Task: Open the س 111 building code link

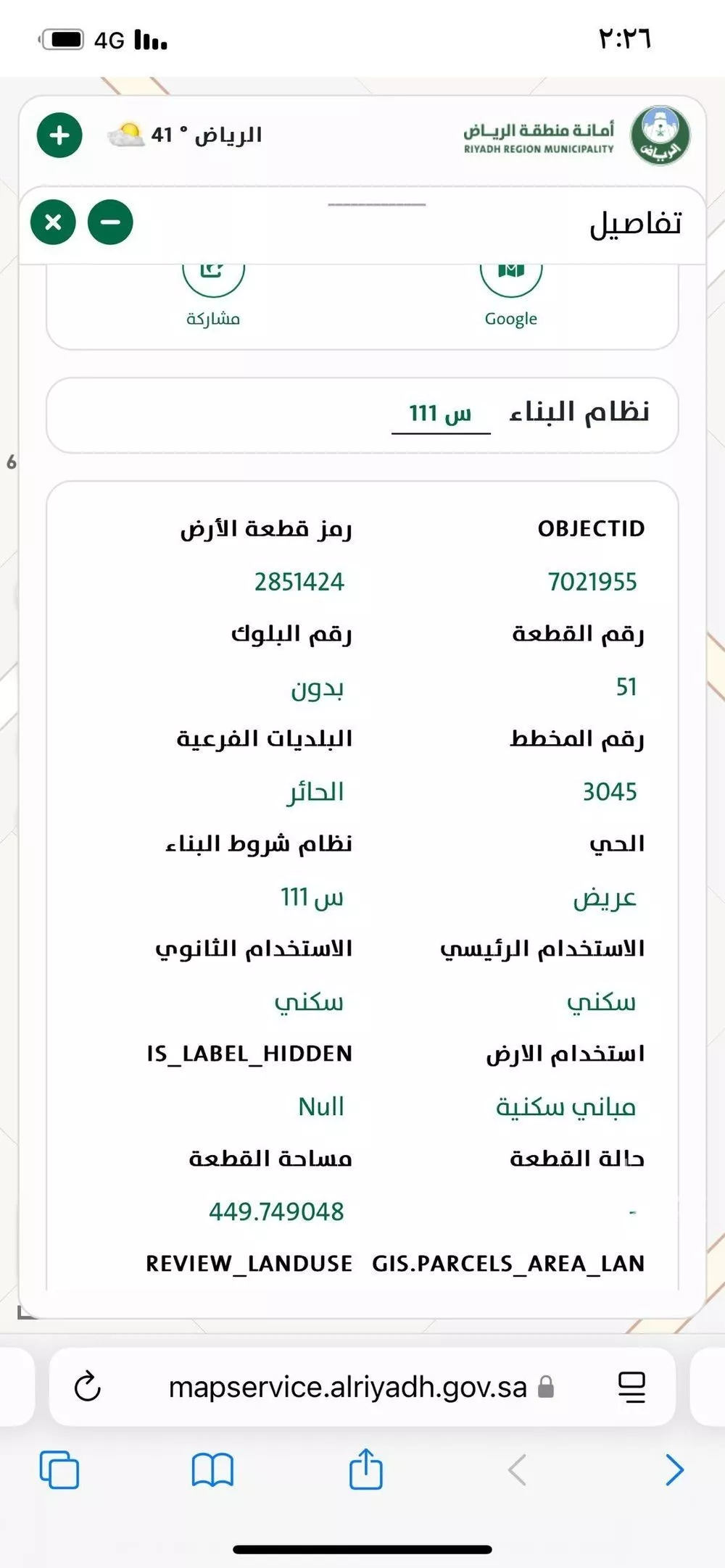Action: [x=439, y=412]
